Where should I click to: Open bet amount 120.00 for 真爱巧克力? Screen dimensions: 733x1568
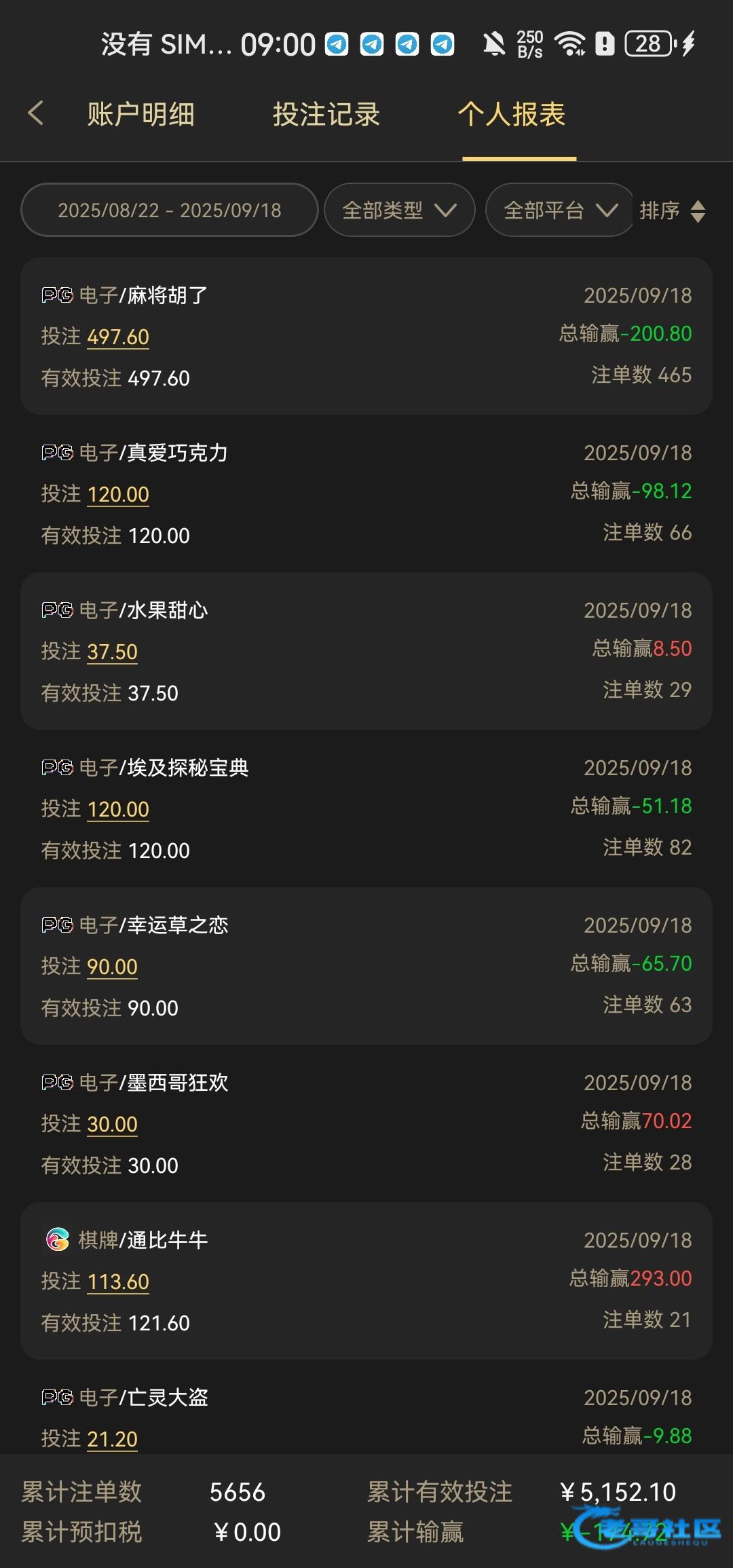point(118,494)
